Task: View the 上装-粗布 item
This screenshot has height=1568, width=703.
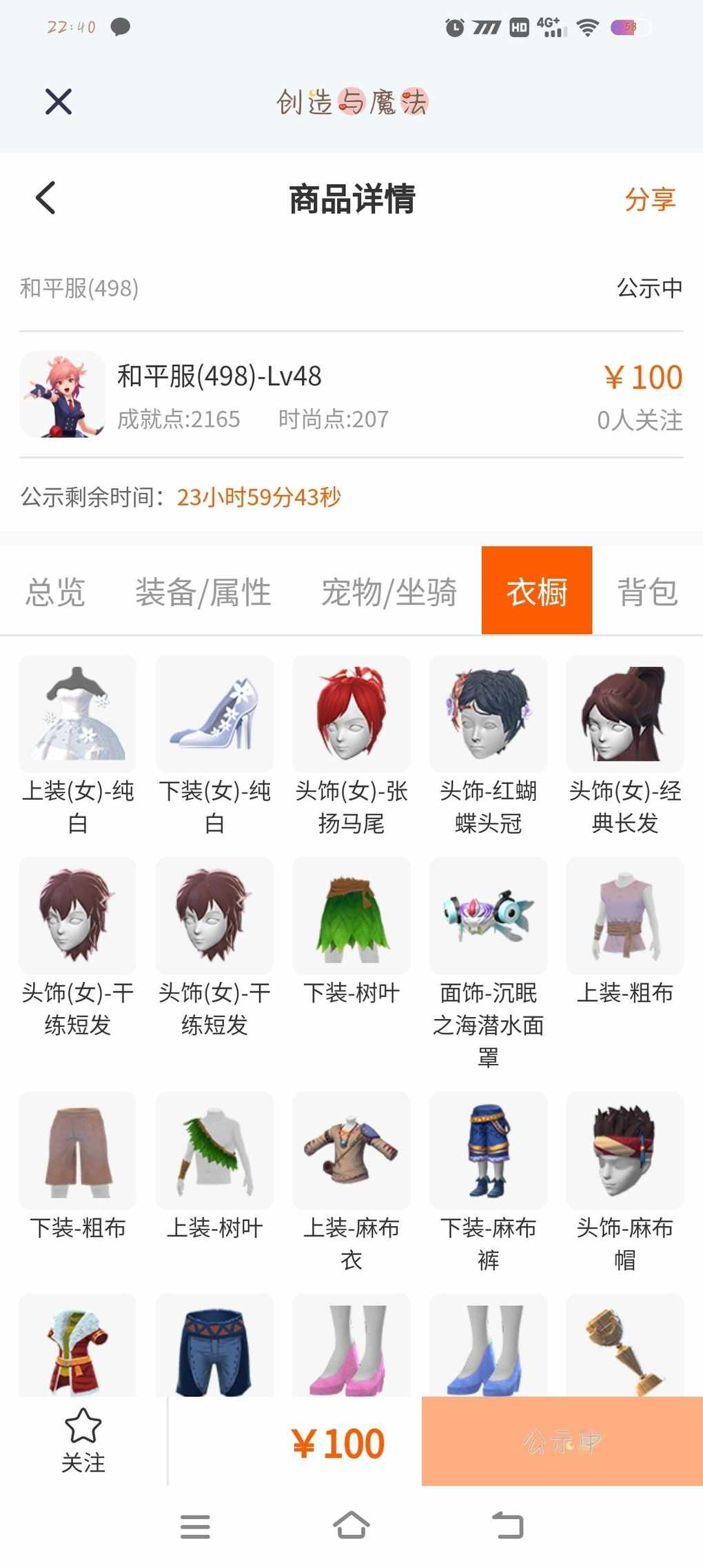Action: [x=624, y=916]
